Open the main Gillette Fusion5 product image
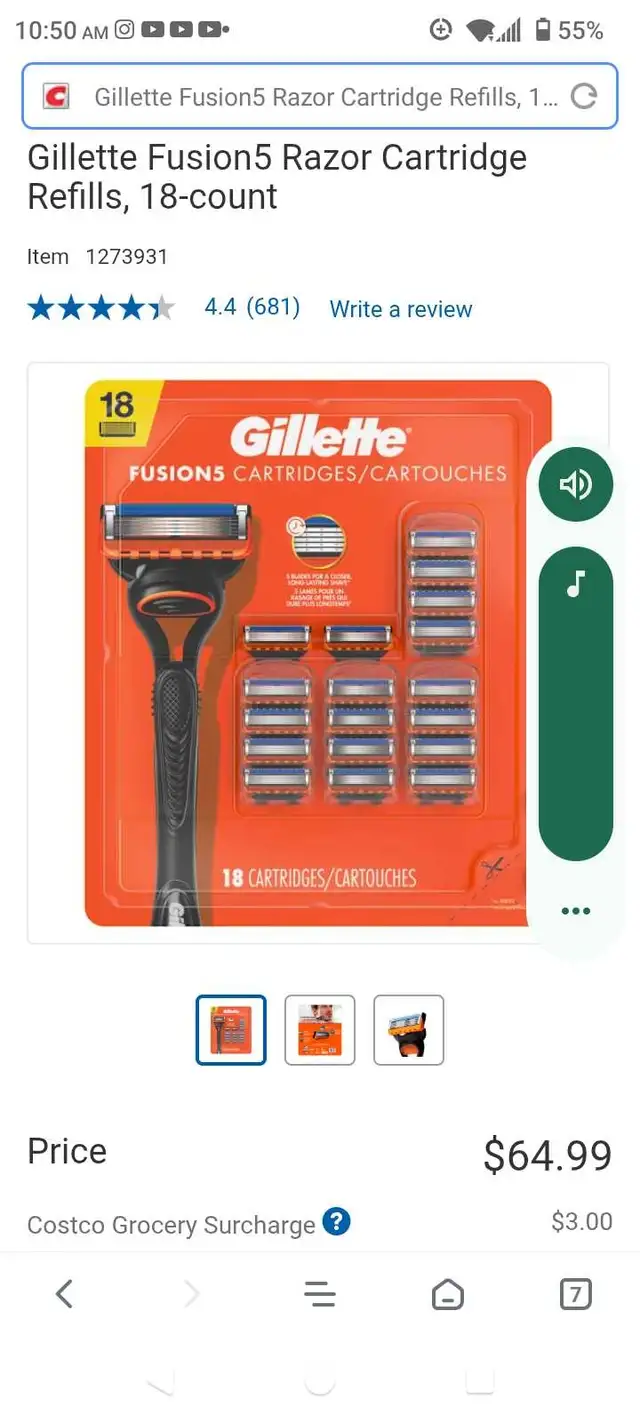 pos(318,653)
